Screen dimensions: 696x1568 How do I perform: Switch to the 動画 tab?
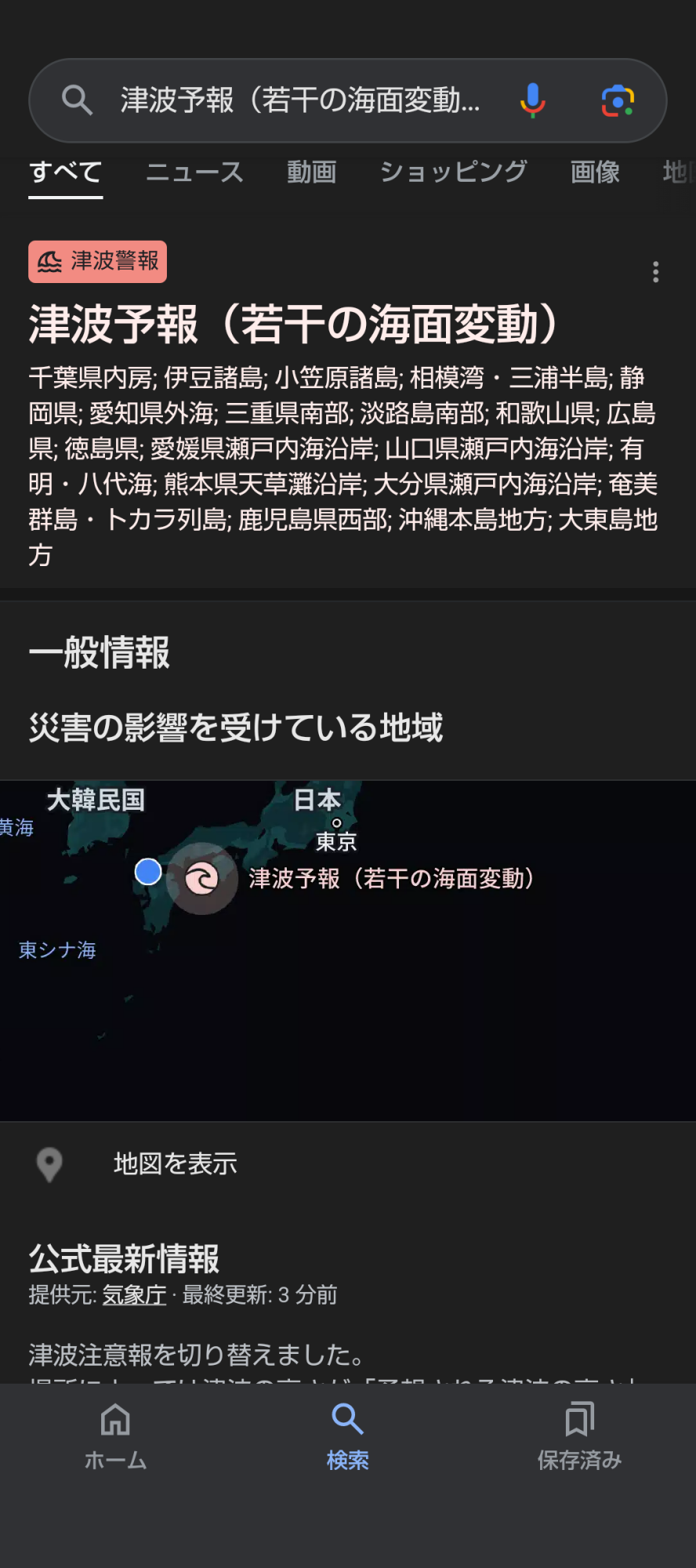(311, 172)
